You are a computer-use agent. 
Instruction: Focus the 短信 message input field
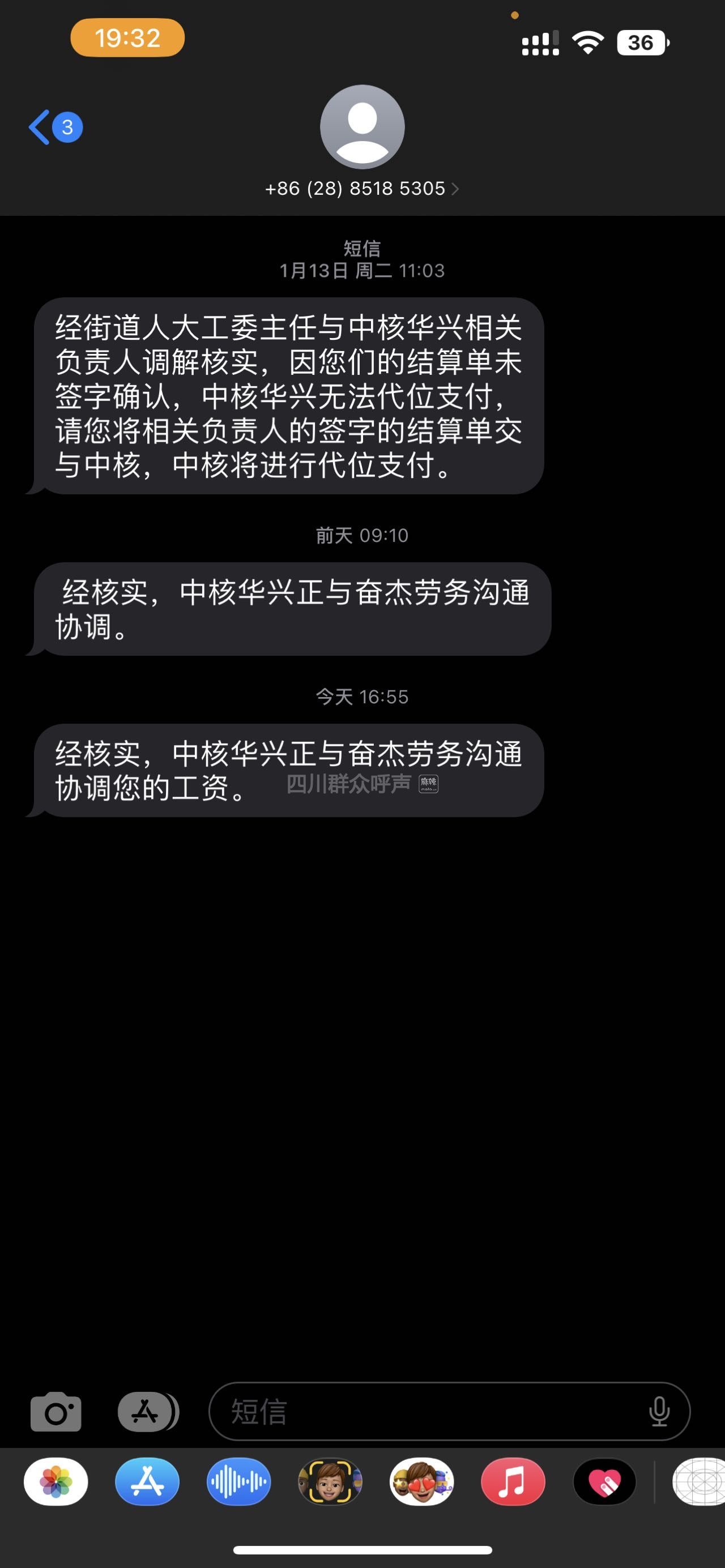click(x=426, y=1412)
